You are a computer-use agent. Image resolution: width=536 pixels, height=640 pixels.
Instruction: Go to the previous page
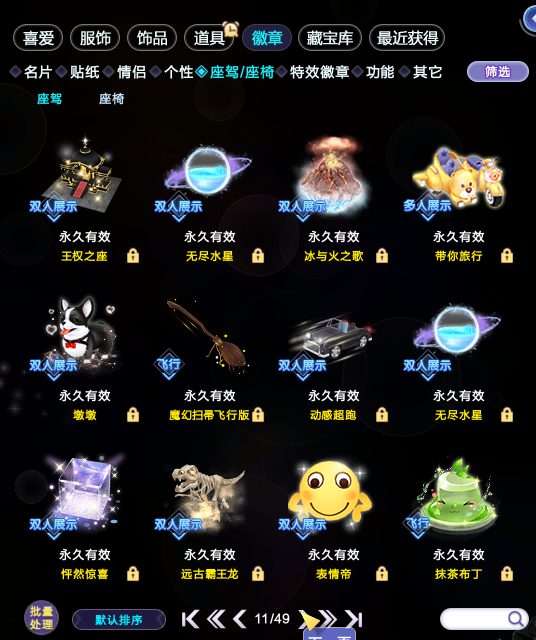tap(240, 619)
